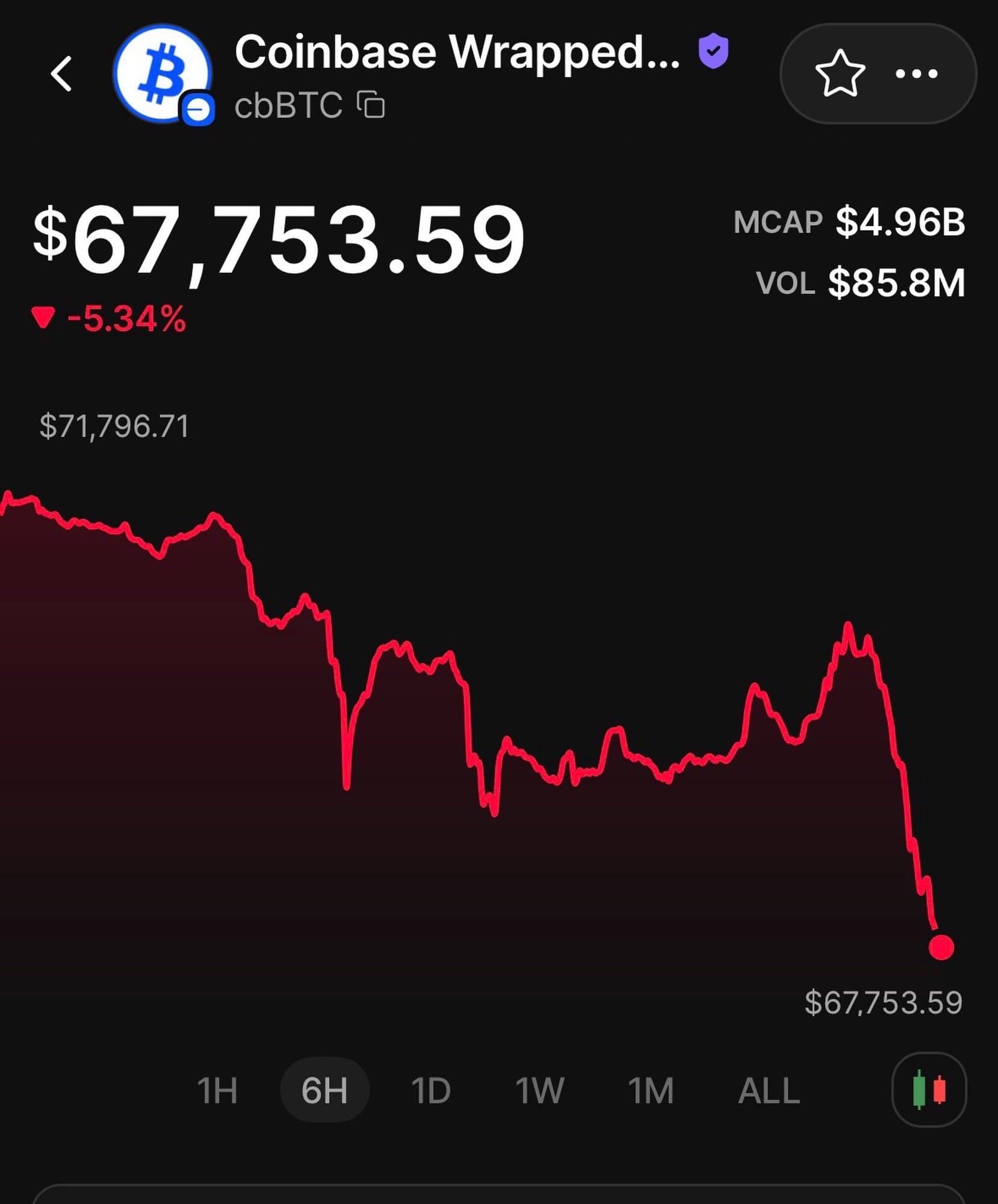This screenshot has height=1204, width=998.
Task: Show the 1D price chart
Action: [431, 1090]
